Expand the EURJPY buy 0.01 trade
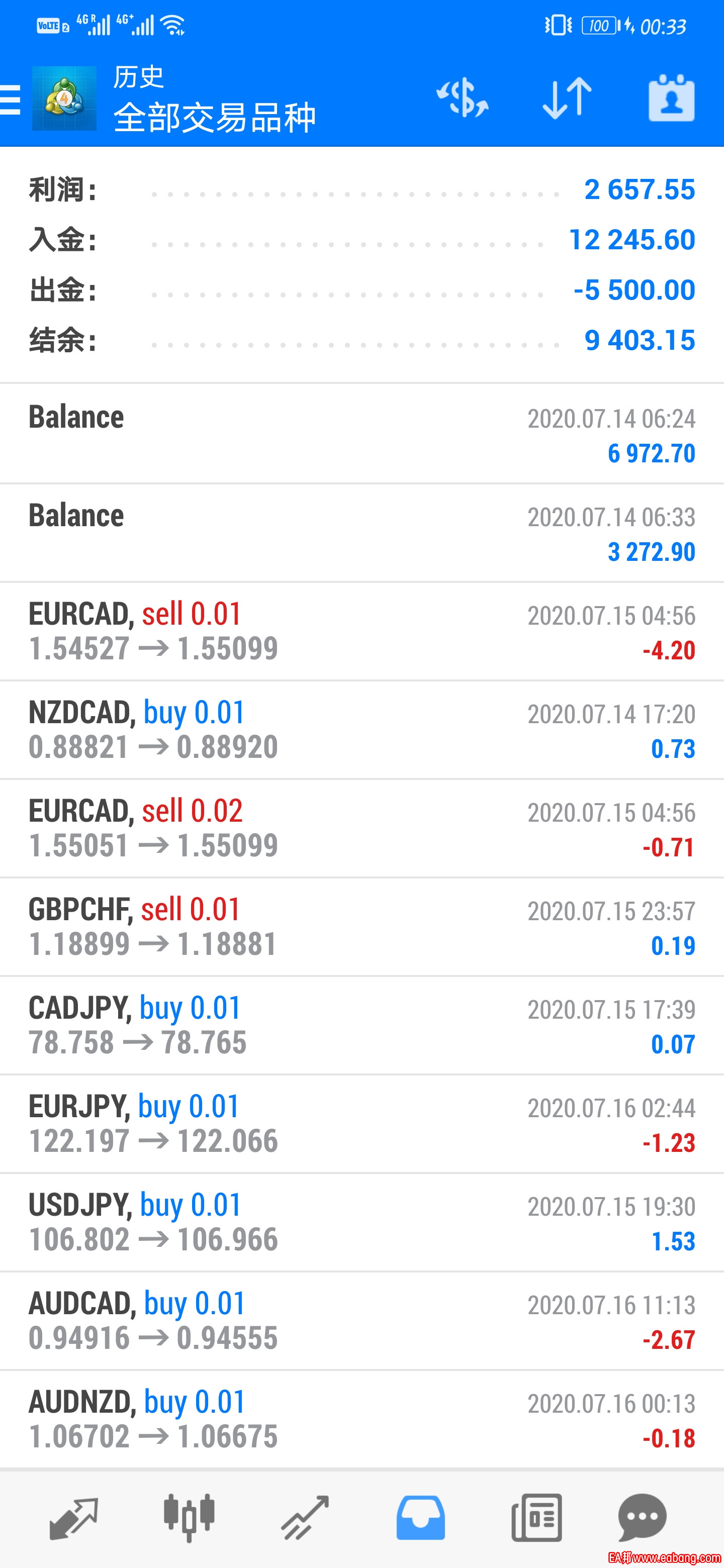Screen dimensions: 724x1568 (x=361, y=1124)
